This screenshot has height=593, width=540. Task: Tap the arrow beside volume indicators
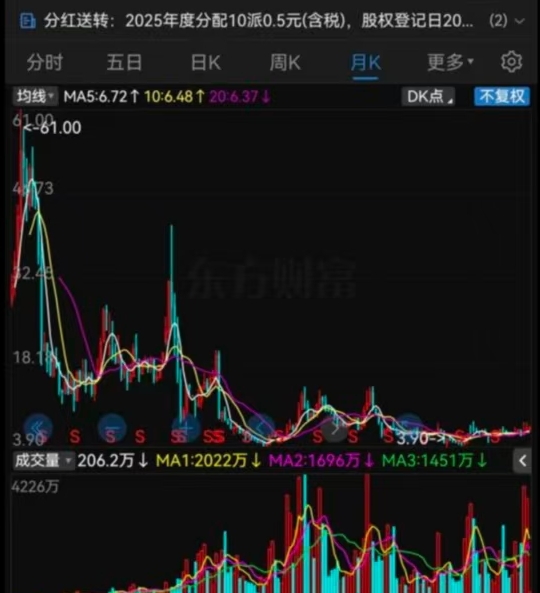point(523,461)
